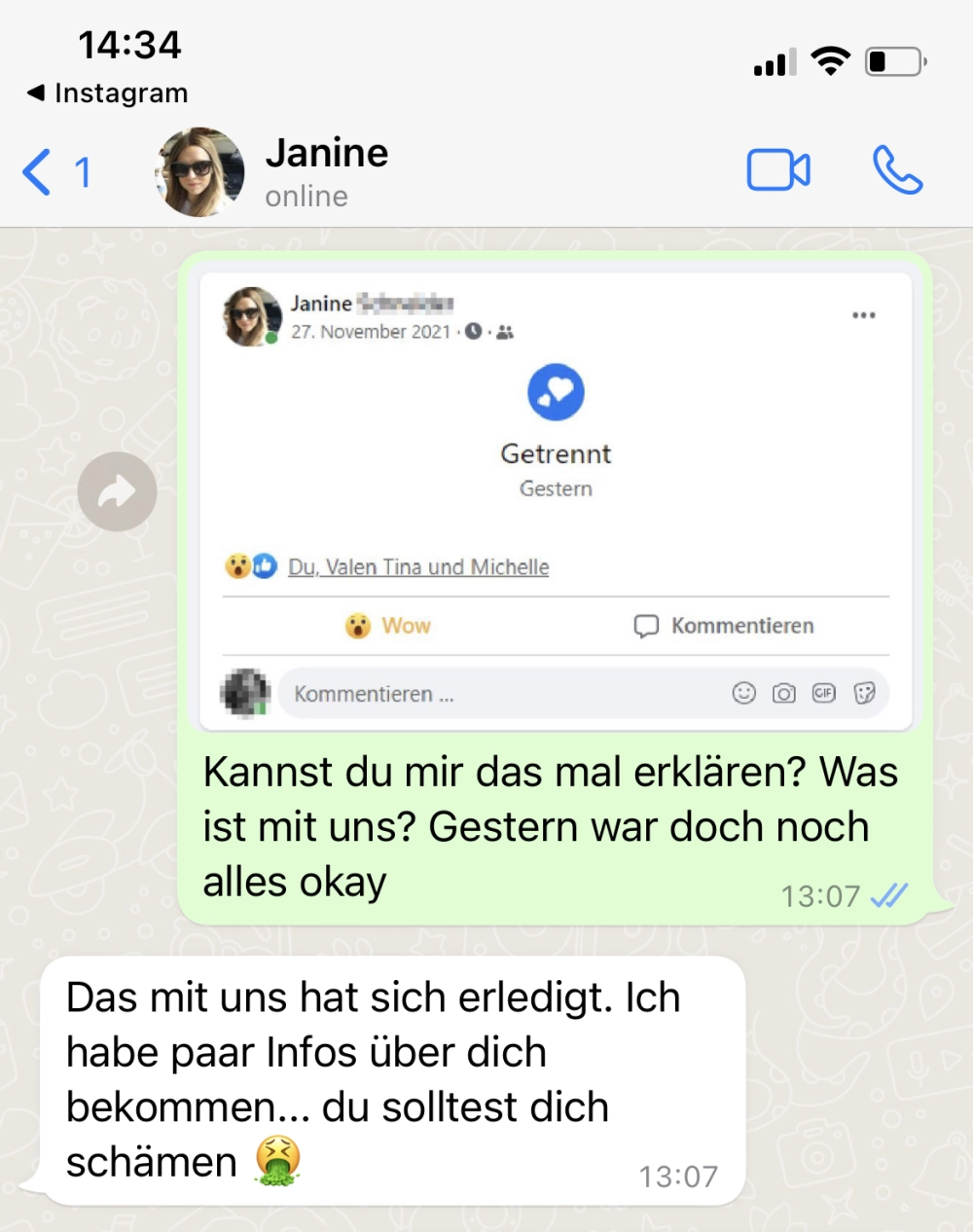The height and width of the screenshot is (1232, 973).
Task: Start a voice call with Janine
Action: (896, 170)
